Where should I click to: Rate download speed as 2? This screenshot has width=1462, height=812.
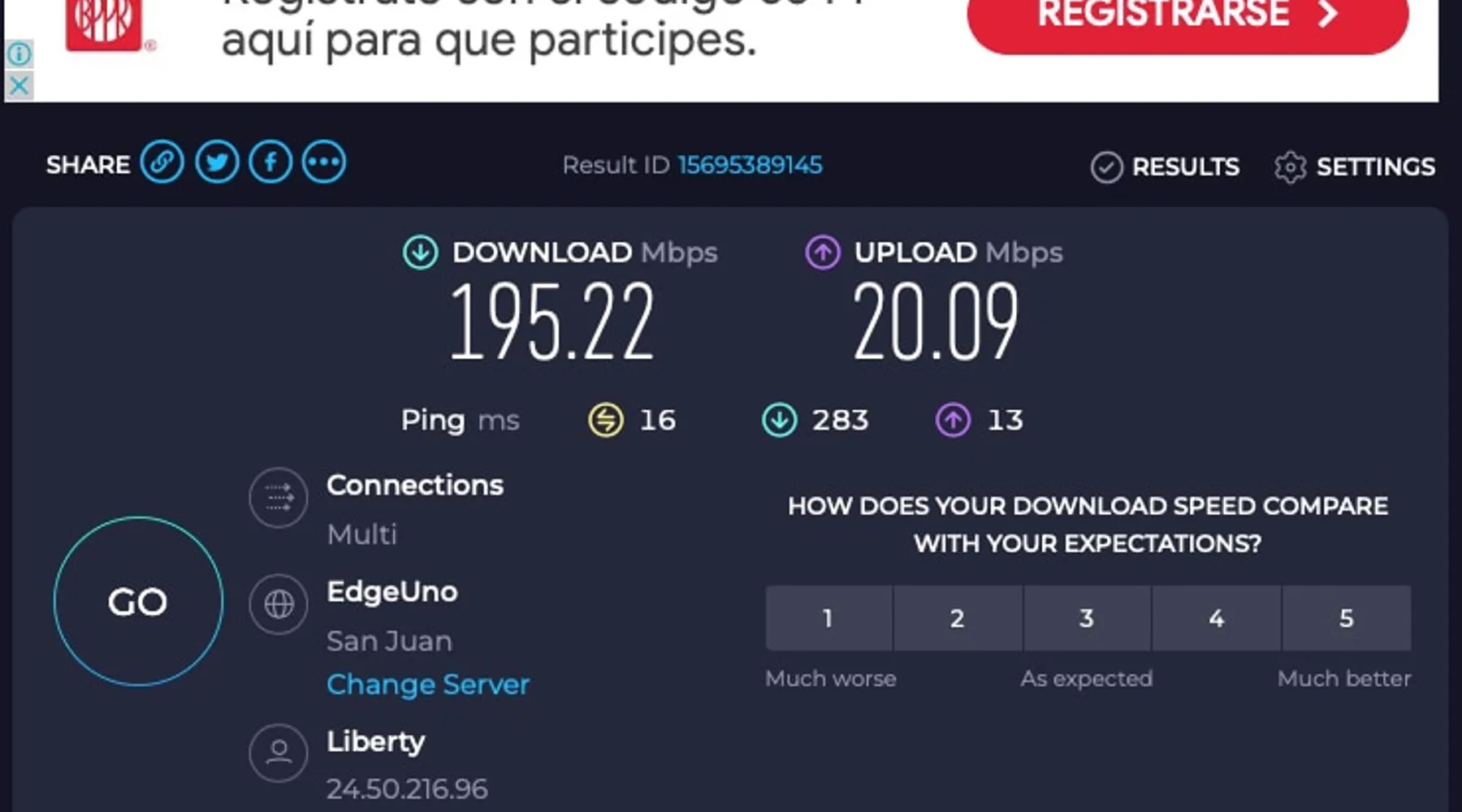pos(958,618)
